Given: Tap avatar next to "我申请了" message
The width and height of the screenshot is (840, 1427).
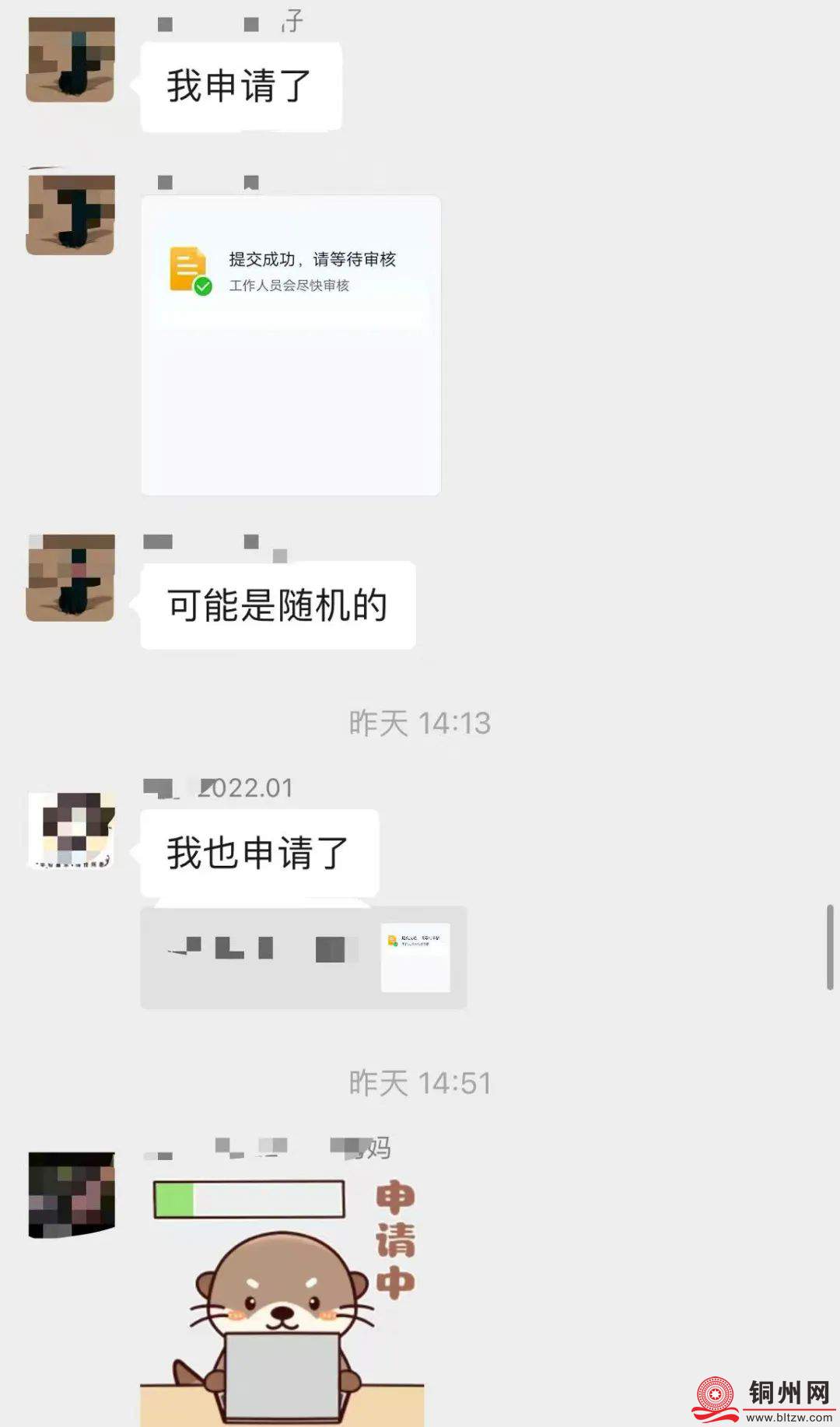Looking at the screenshot, I should 71,59.
